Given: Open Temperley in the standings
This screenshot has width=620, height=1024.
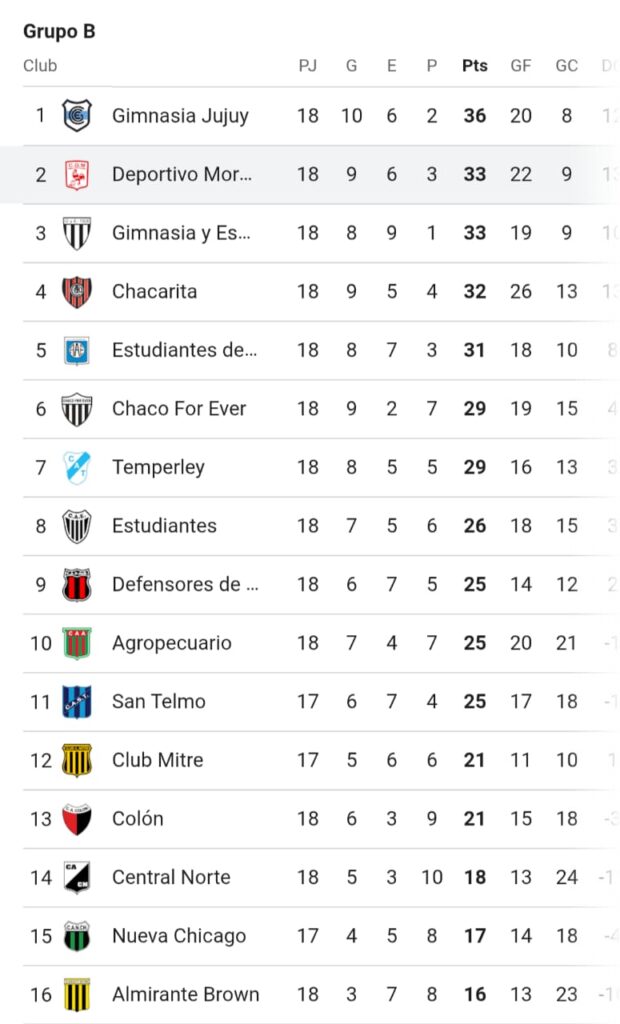Looking at the screenshot, I should 310,468.
